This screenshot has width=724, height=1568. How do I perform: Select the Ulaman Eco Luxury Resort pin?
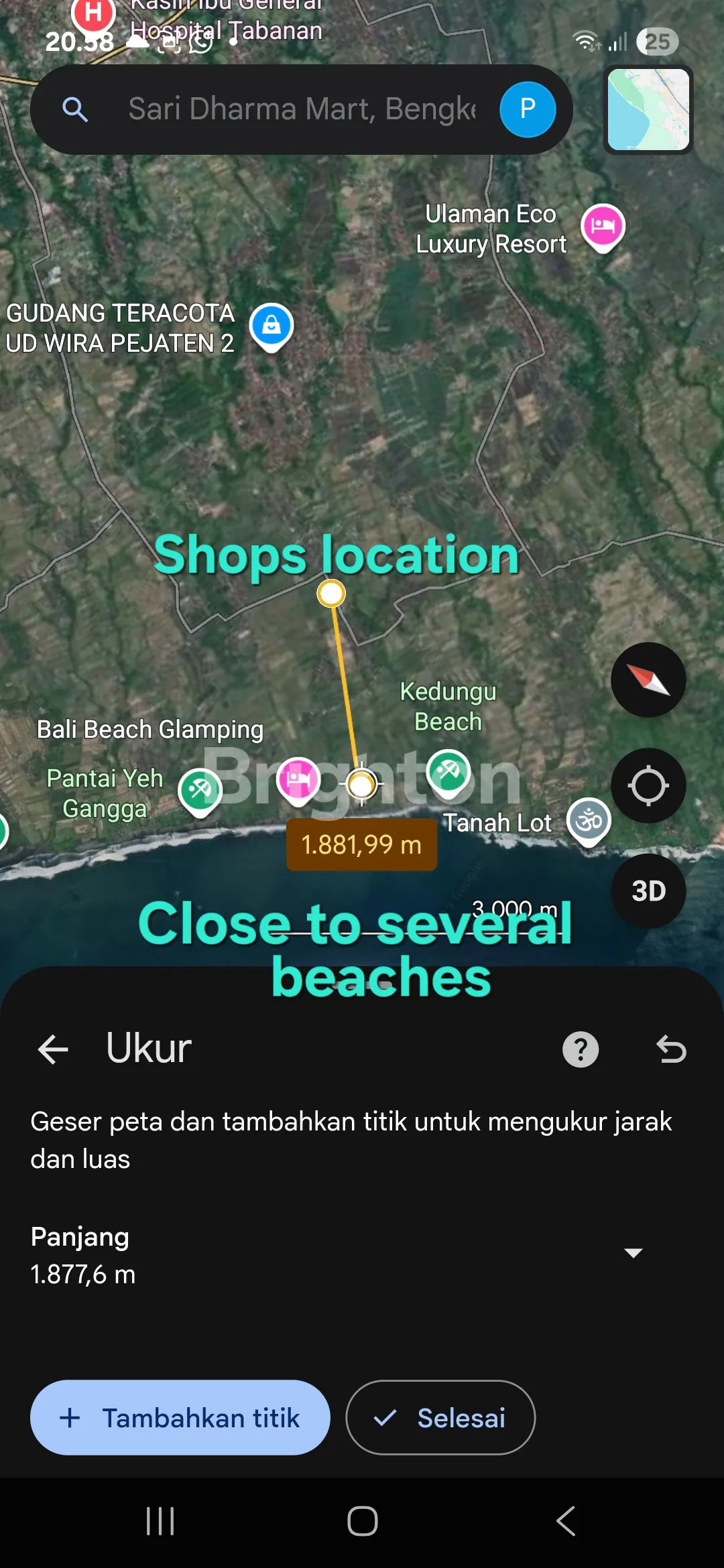tap(603, 226)
